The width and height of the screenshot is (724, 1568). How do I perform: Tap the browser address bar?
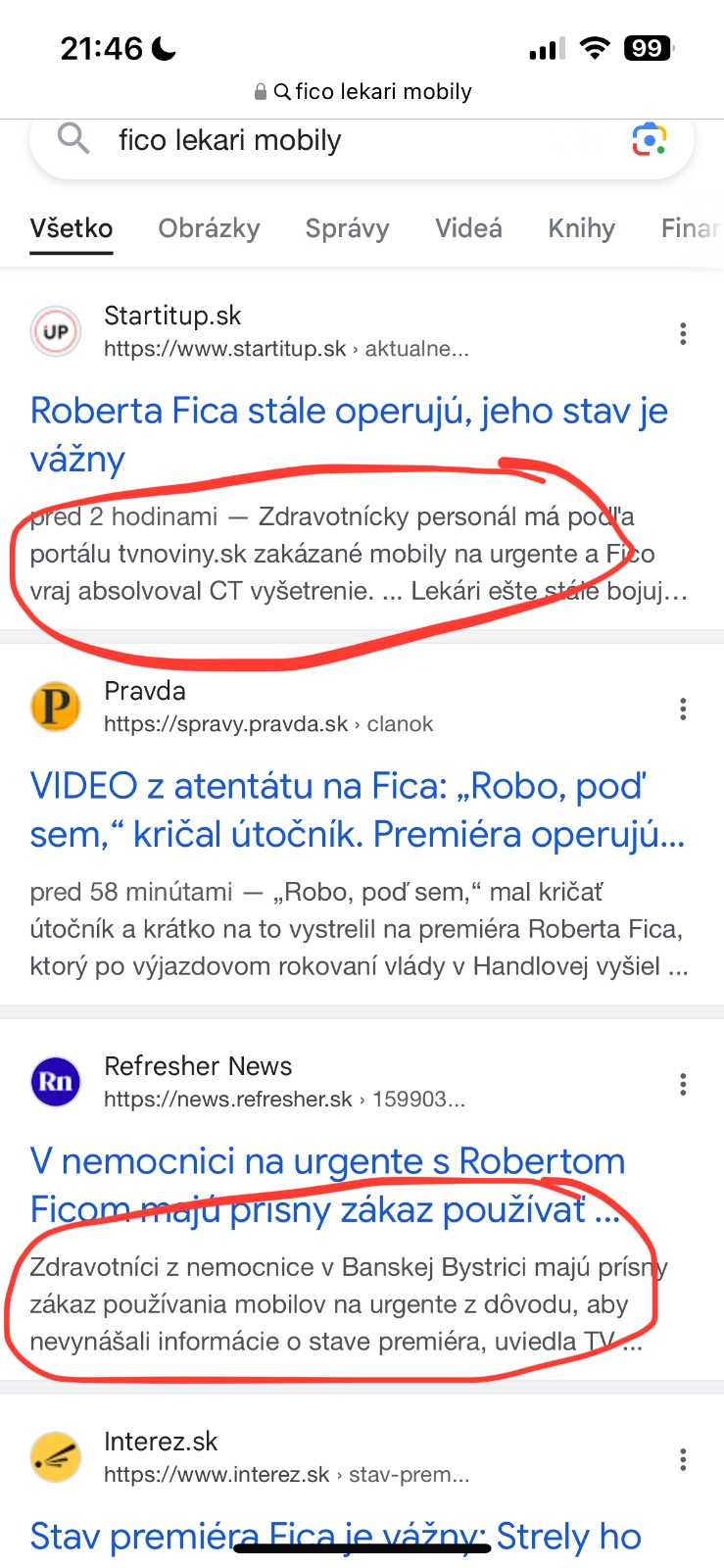(362, 92)
